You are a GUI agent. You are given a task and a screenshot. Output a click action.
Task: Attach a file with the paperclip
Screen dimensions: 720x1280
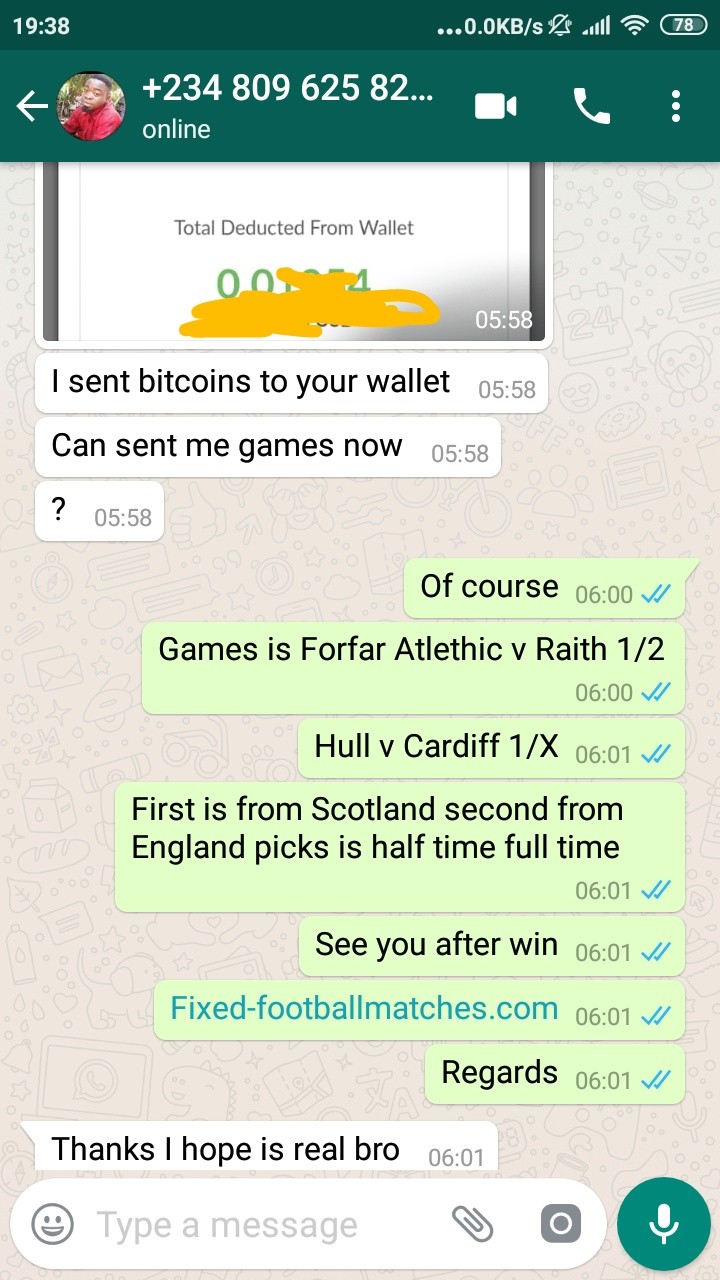(x=473, y=1223)
